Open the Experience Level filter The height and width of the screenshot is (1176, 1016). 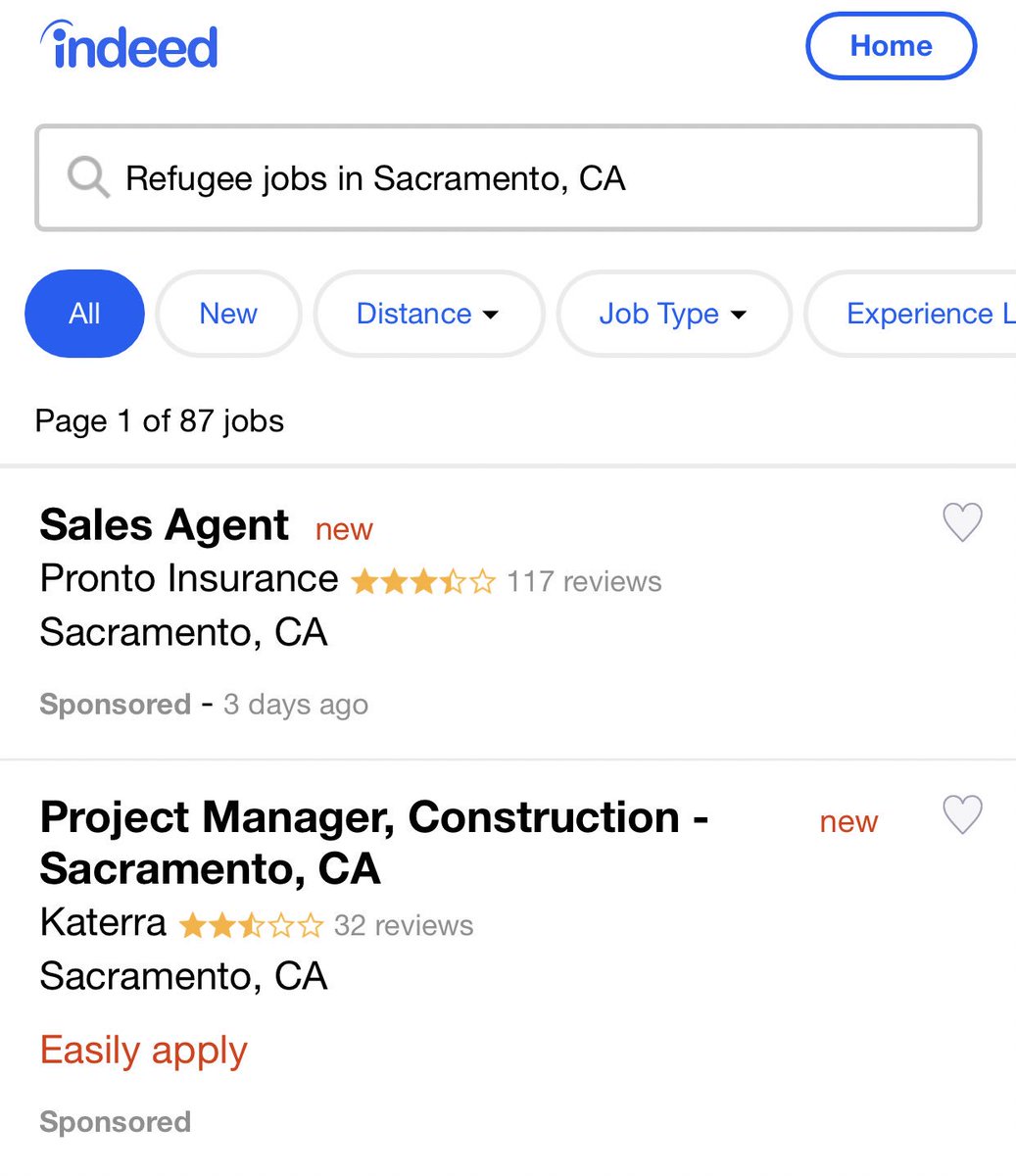(921, 314)
